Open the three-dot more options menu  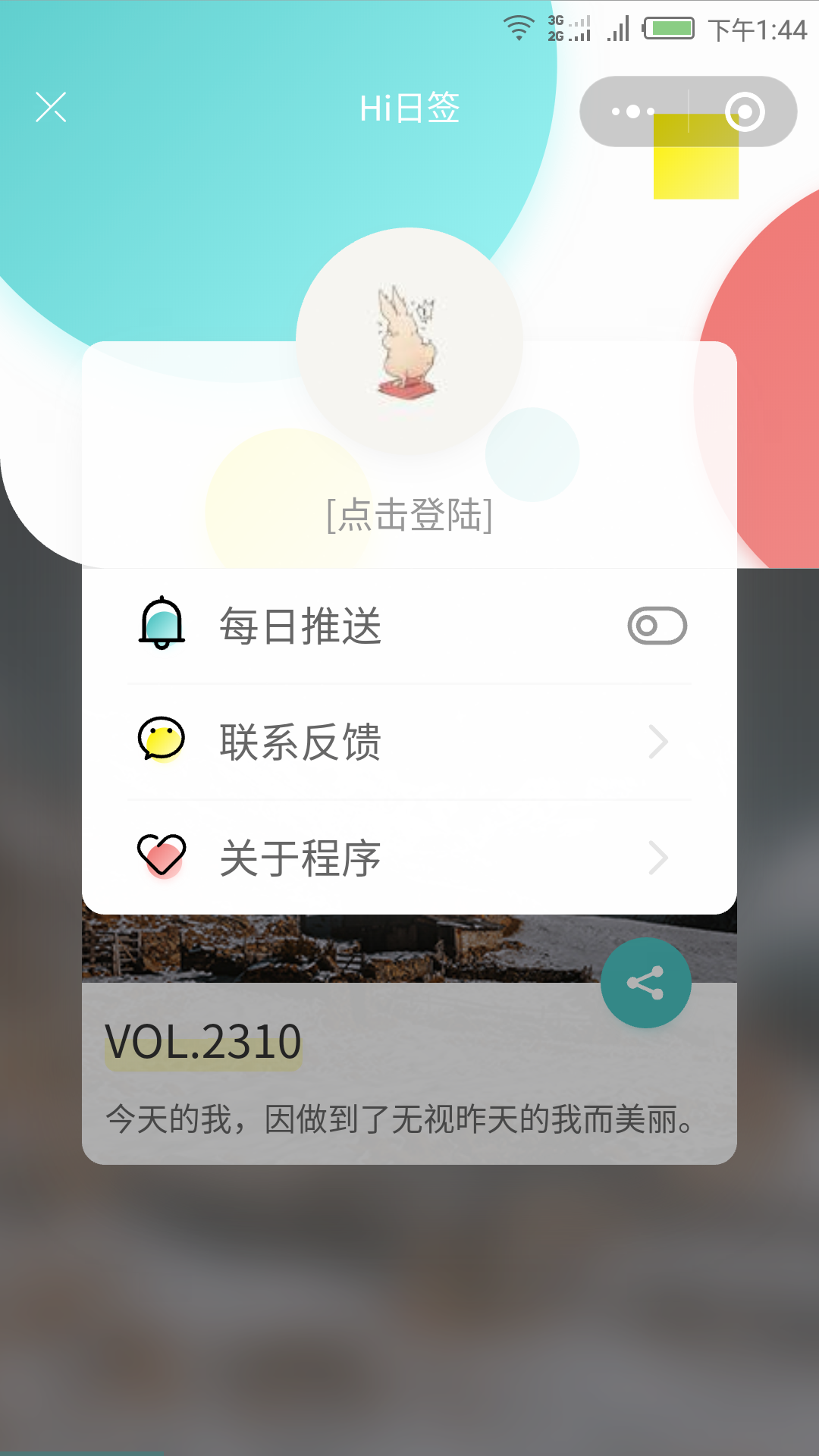click(633, 111)
